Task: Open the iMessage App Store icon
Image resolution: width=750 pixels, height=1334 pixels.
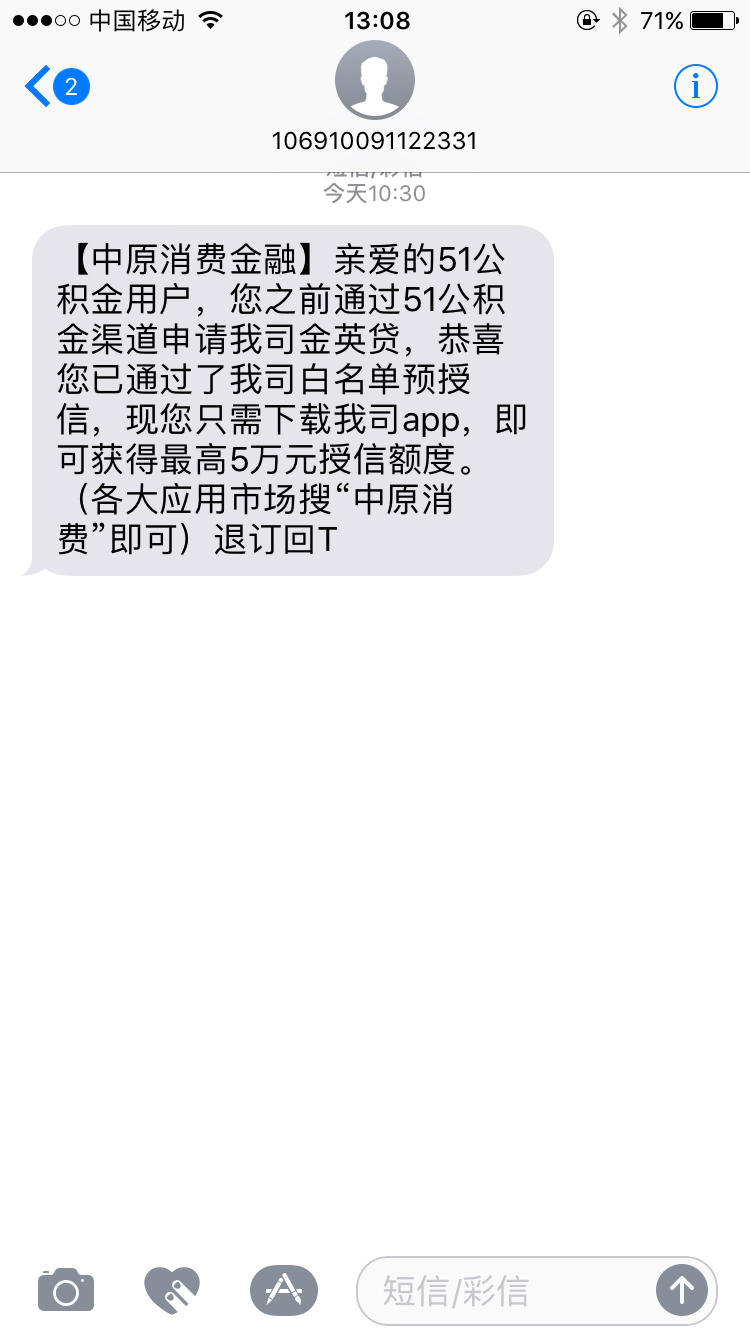Action: (x=283, y=1290)
